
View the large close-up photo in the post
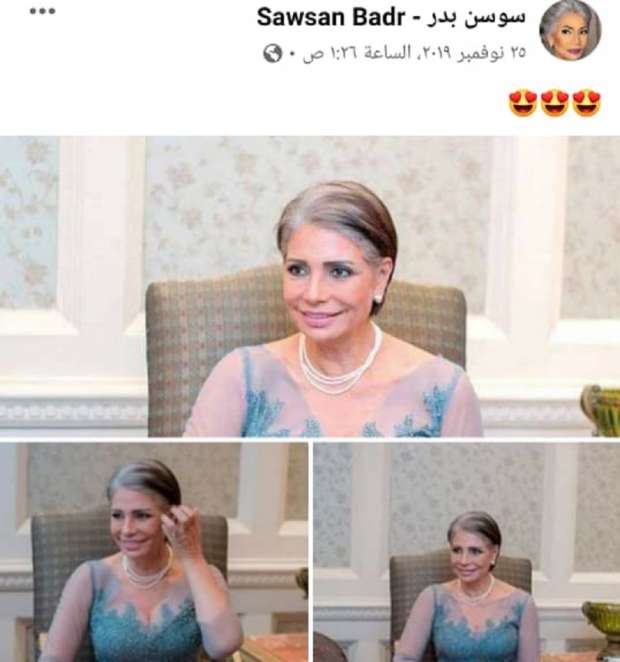tap(310, 286)
